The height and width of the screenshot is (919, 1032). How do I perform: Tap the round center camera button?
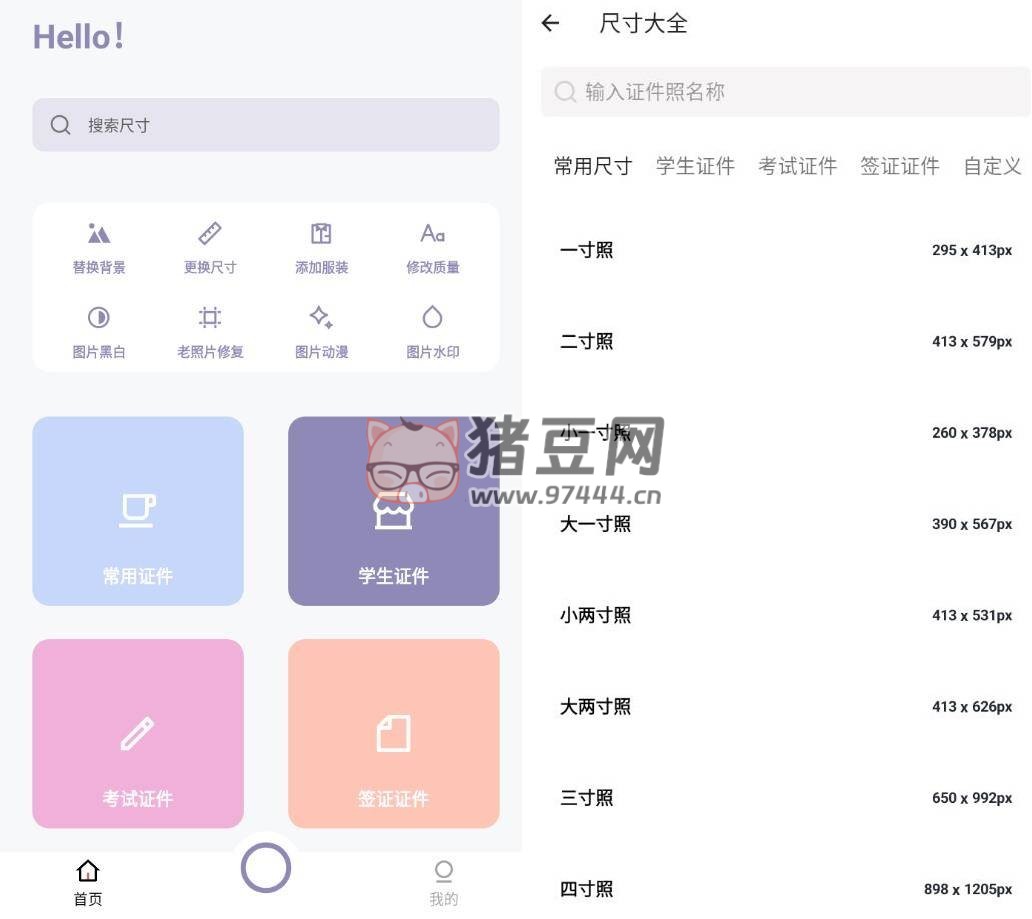point(265,867)
